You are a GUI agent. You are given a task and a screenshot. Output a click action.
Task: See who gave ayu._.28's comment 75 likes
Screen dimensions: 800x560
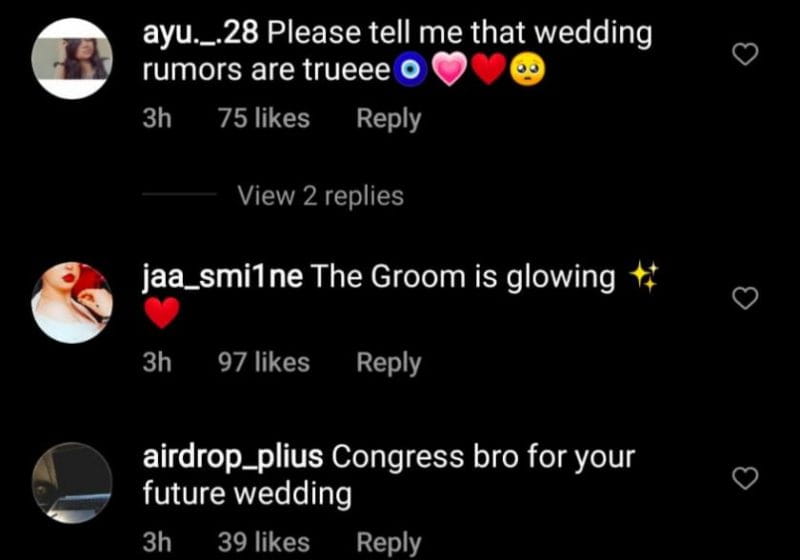coord(263,119)
